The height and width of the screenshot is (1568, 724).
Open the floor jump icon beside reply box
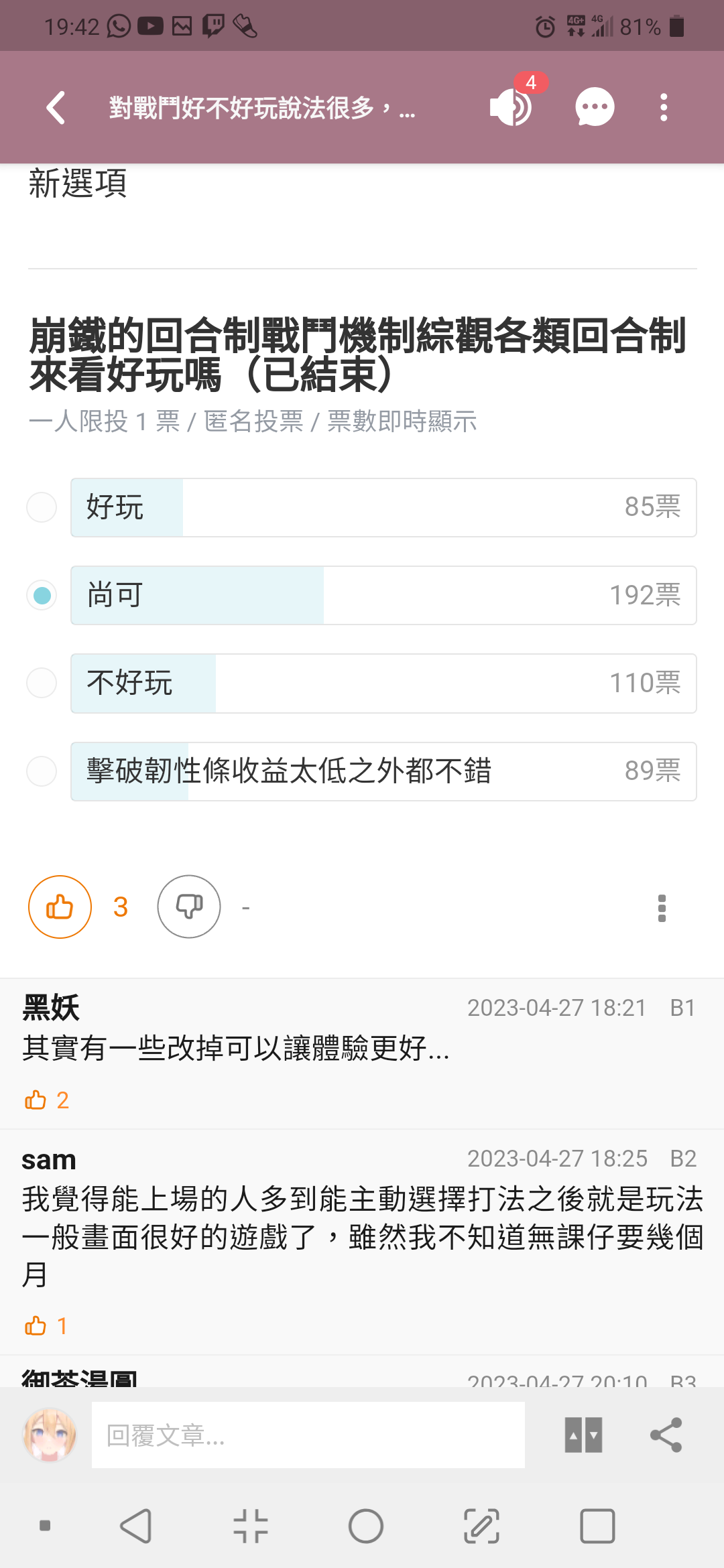click(x=584, y=1435)
